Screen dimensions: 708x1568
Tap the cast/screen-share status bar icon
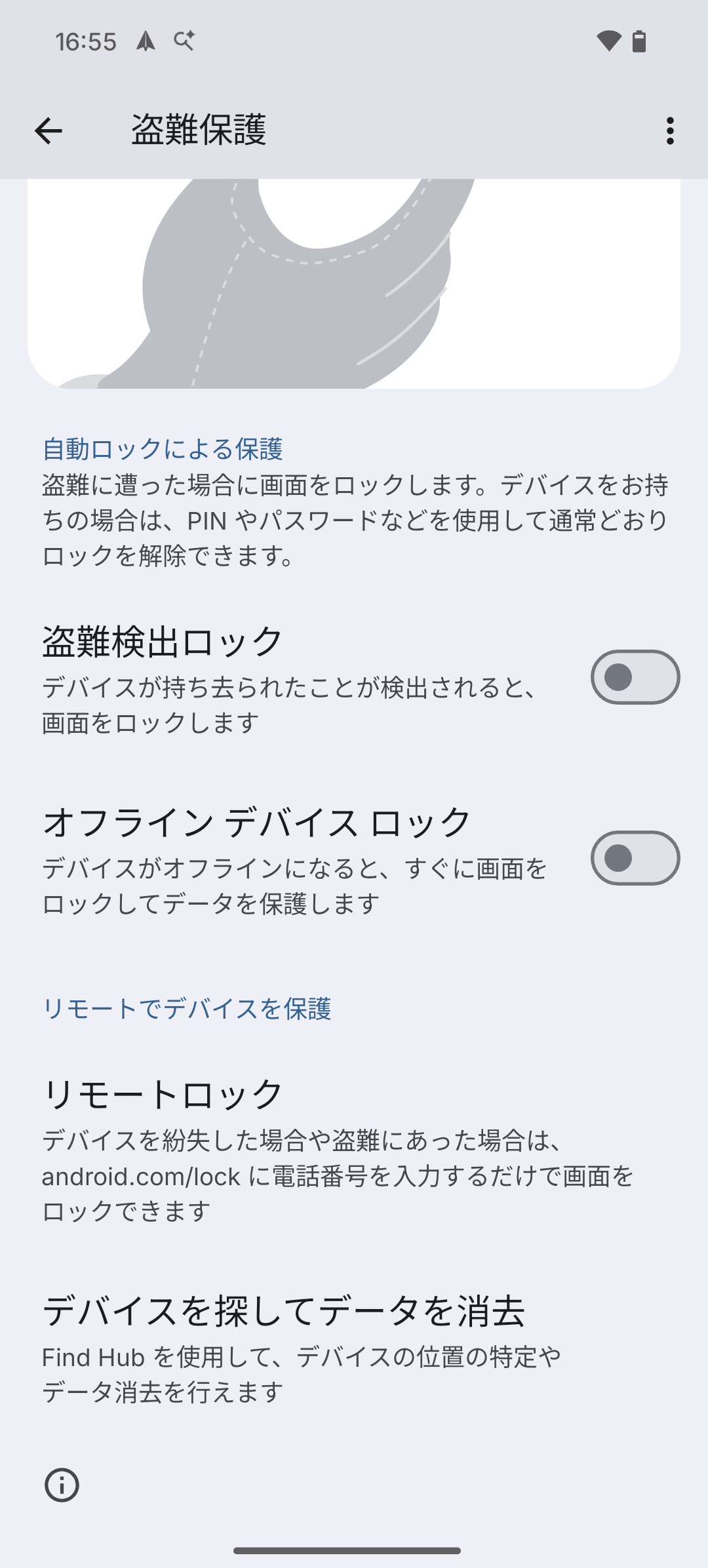(184, 39)
